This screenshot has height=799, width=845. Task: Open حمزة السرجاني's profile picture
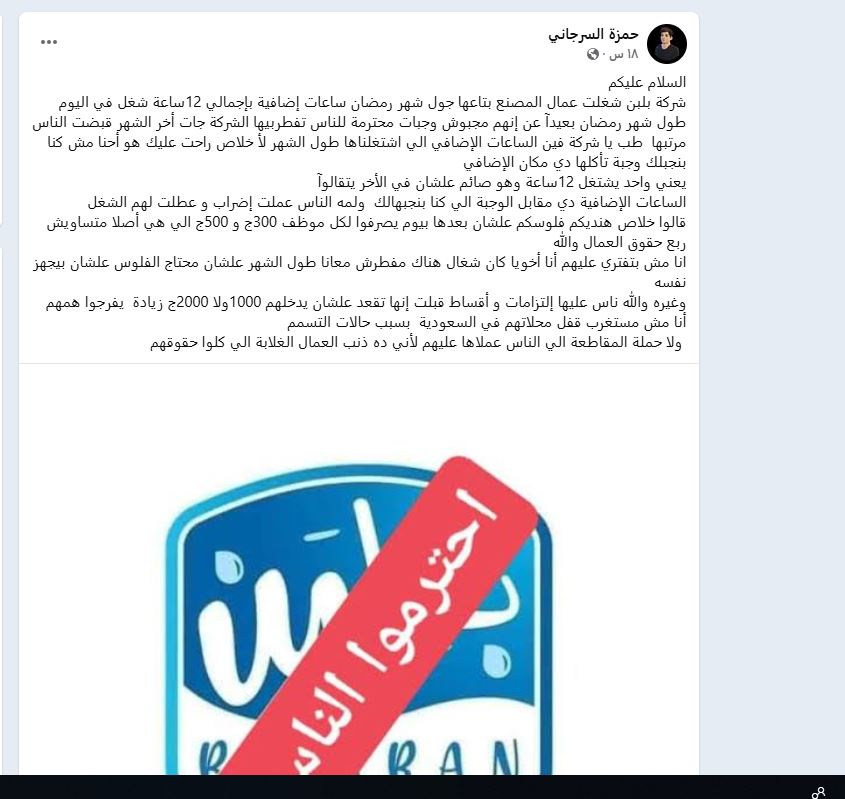click(x=667, y=43)
